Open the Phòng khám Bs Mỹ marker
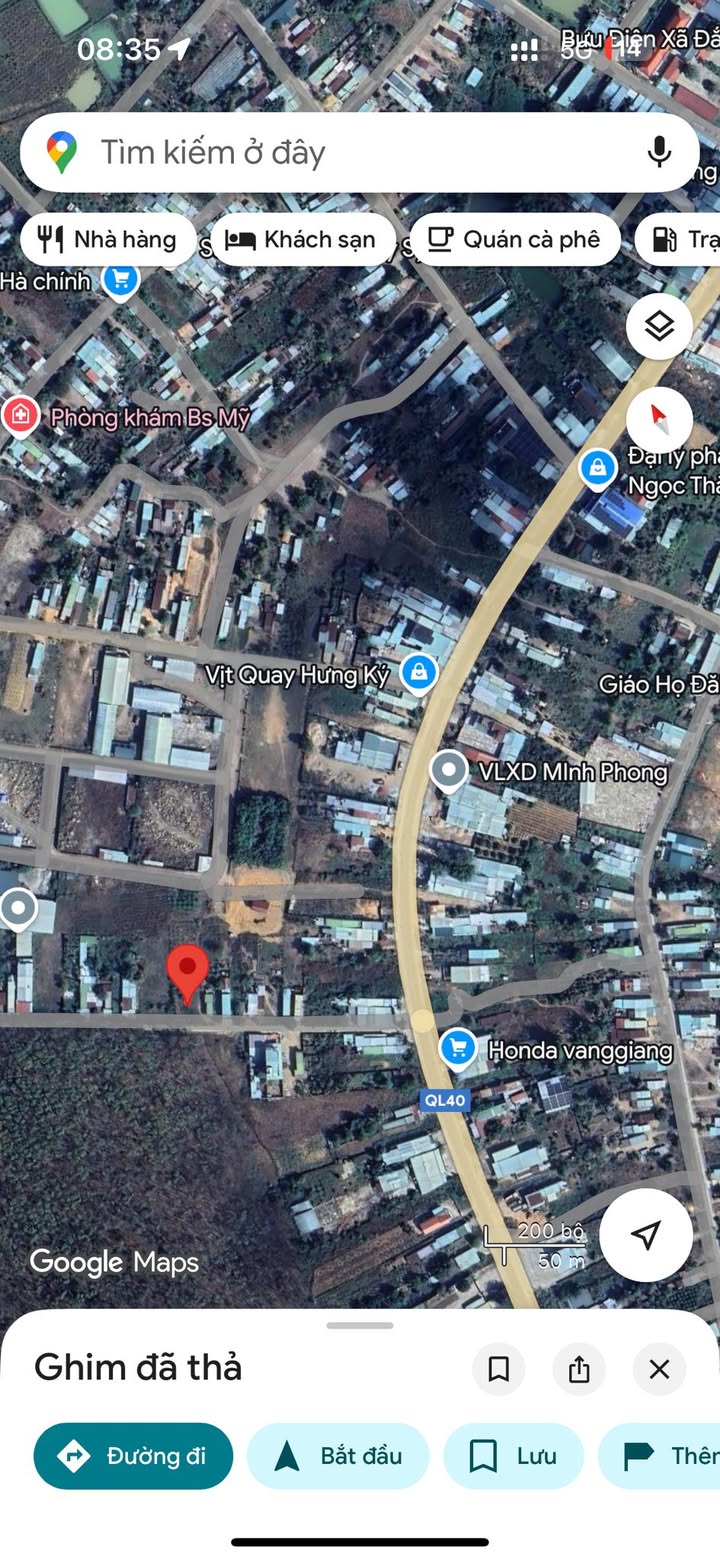The height and width of the screenshot is (1560, 720). (x=20, y=416)
